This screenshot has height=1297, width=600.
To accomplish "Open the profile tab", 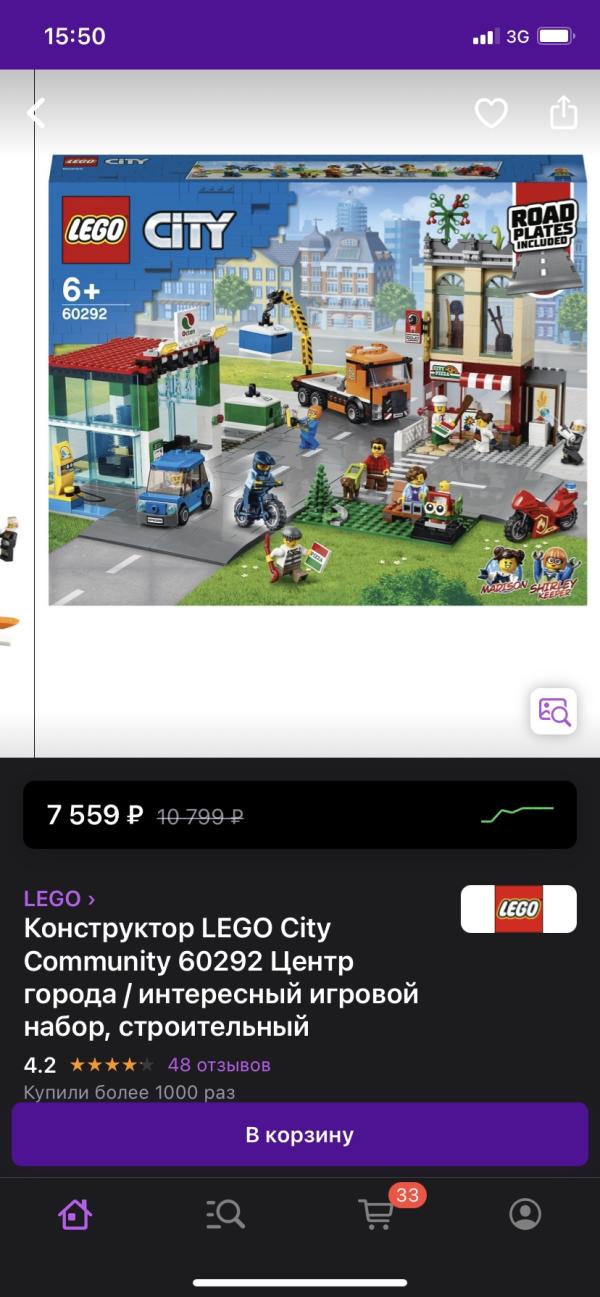I will point(525,1214).
